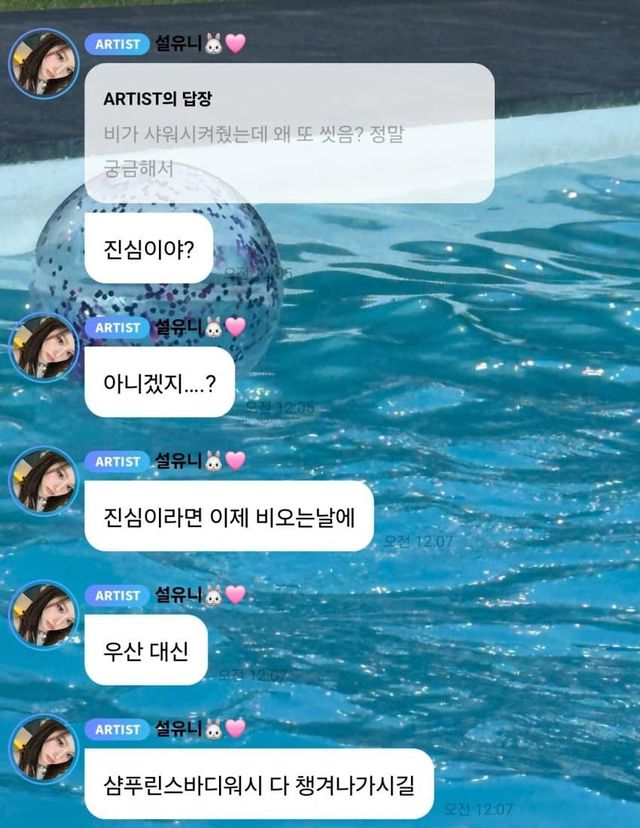Open the profile avatar beside the 샴푸린스바디워시 message
Viewport: 640px width, 828px height.
point(43,749)
